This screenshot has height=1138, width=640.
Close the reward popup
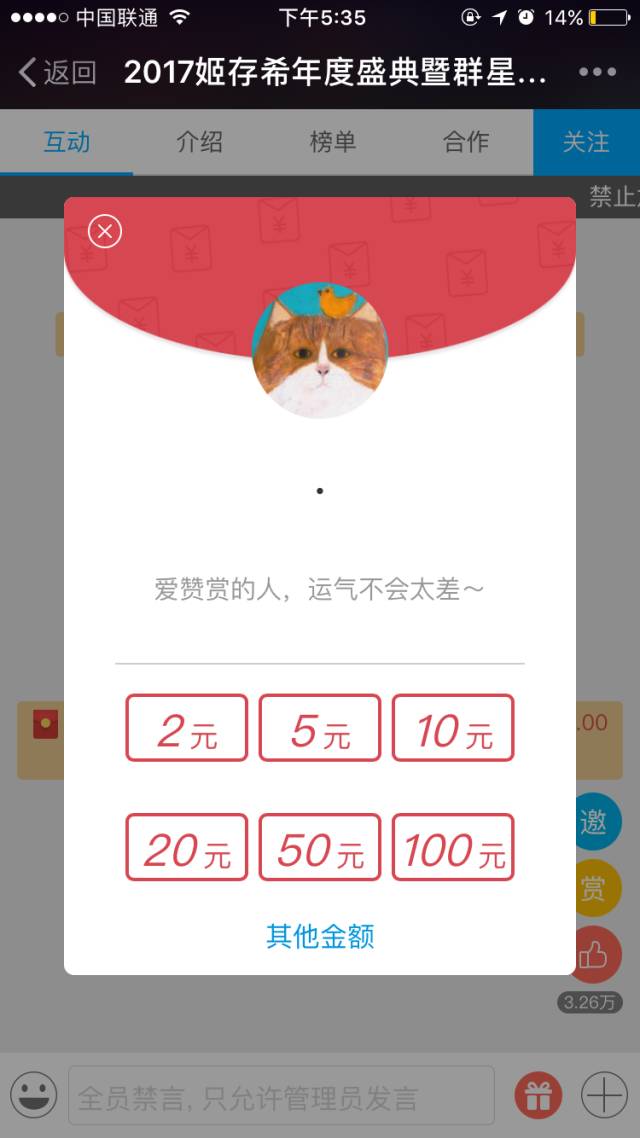105,231
